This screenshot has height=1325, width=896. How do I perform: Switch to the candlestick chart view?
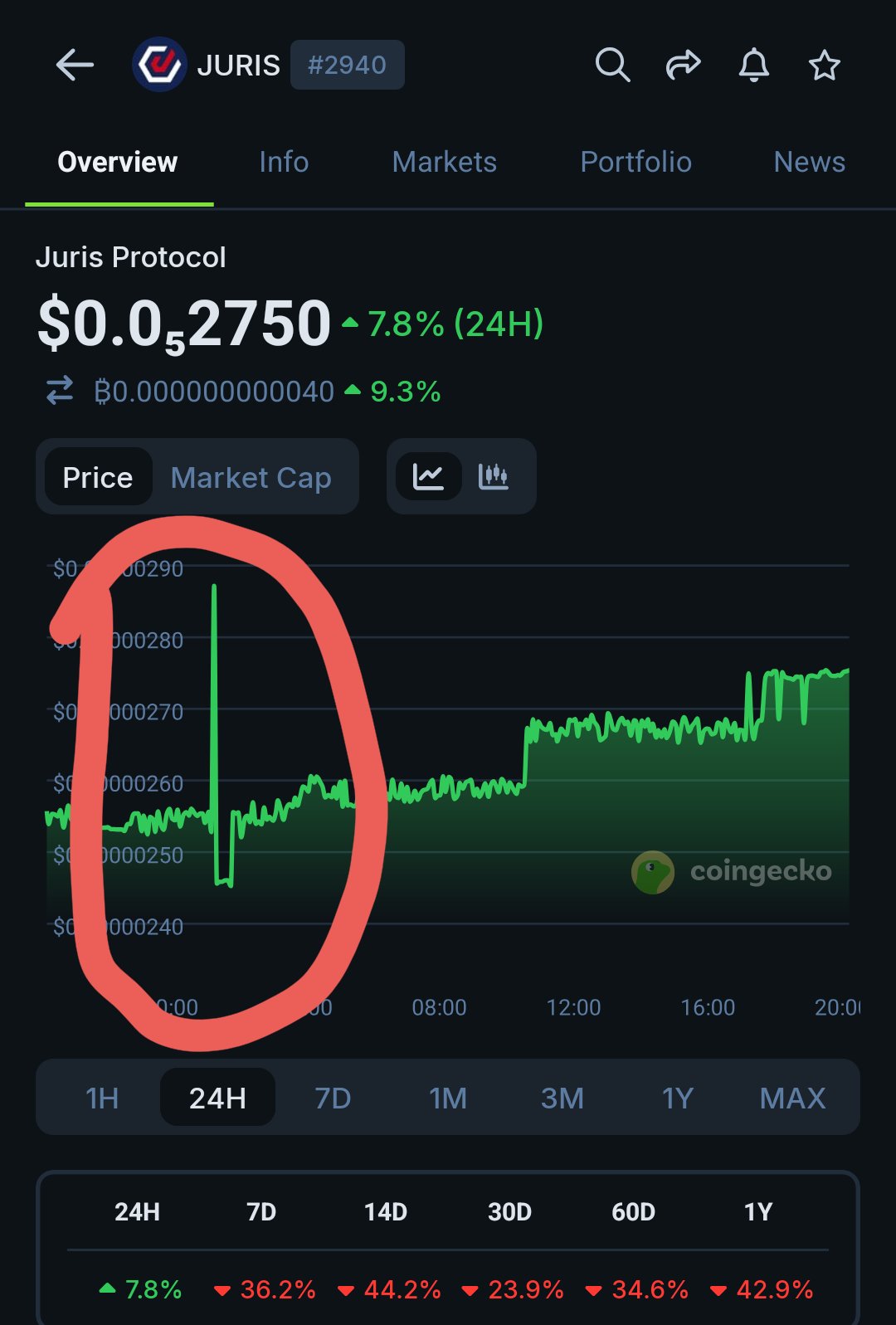(x=494, y=476)
